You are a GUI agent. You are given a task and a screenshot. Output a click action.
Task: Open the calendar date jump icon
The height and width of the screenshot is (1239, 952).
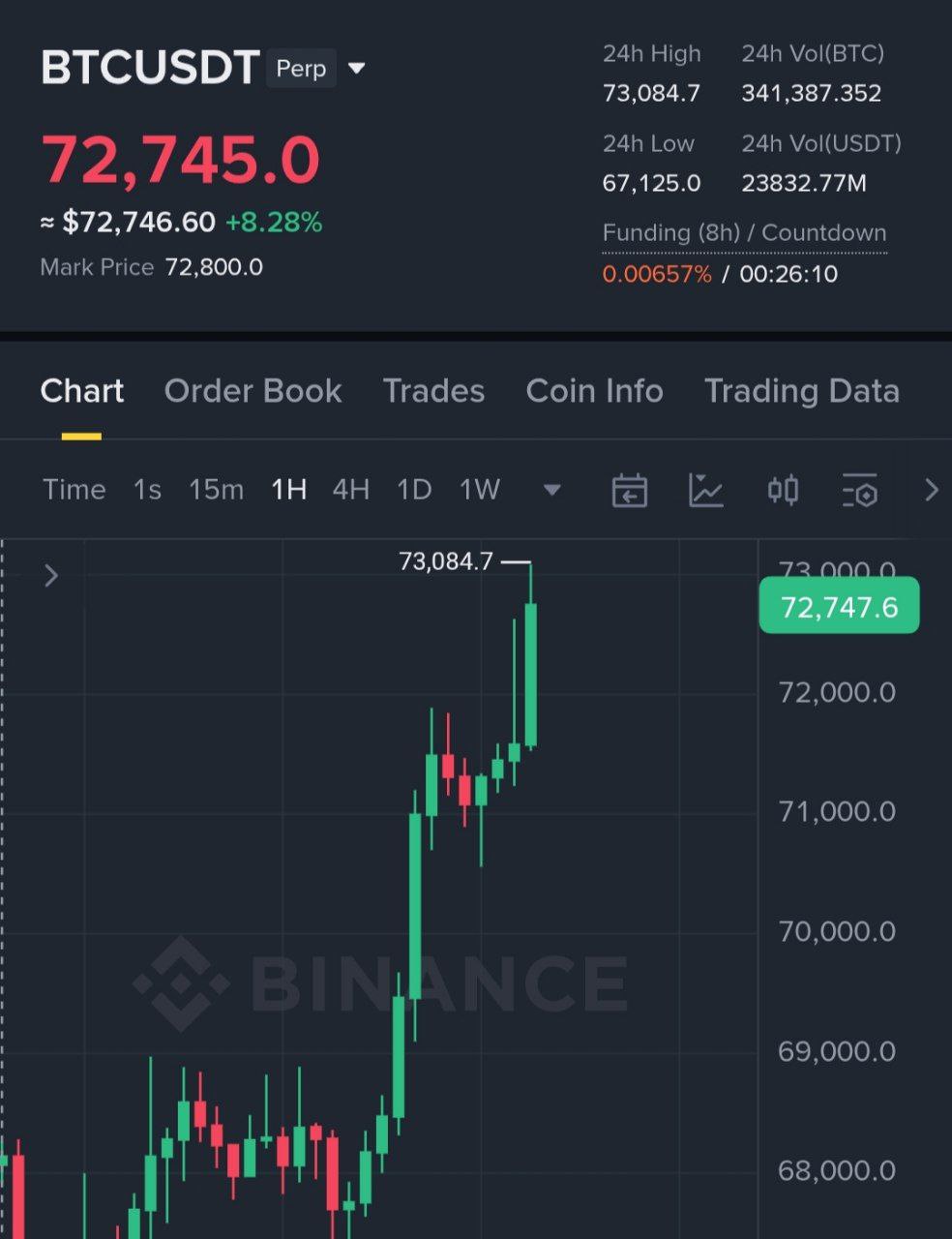[x=630, y=491]
